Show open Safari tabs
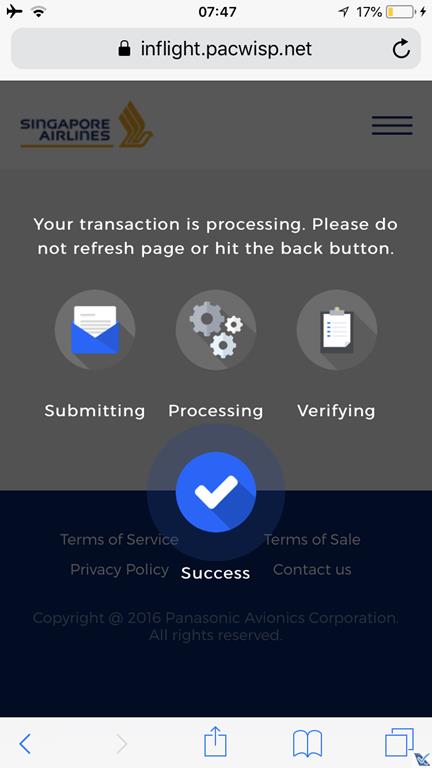432x768 pixels. [399, 743]
